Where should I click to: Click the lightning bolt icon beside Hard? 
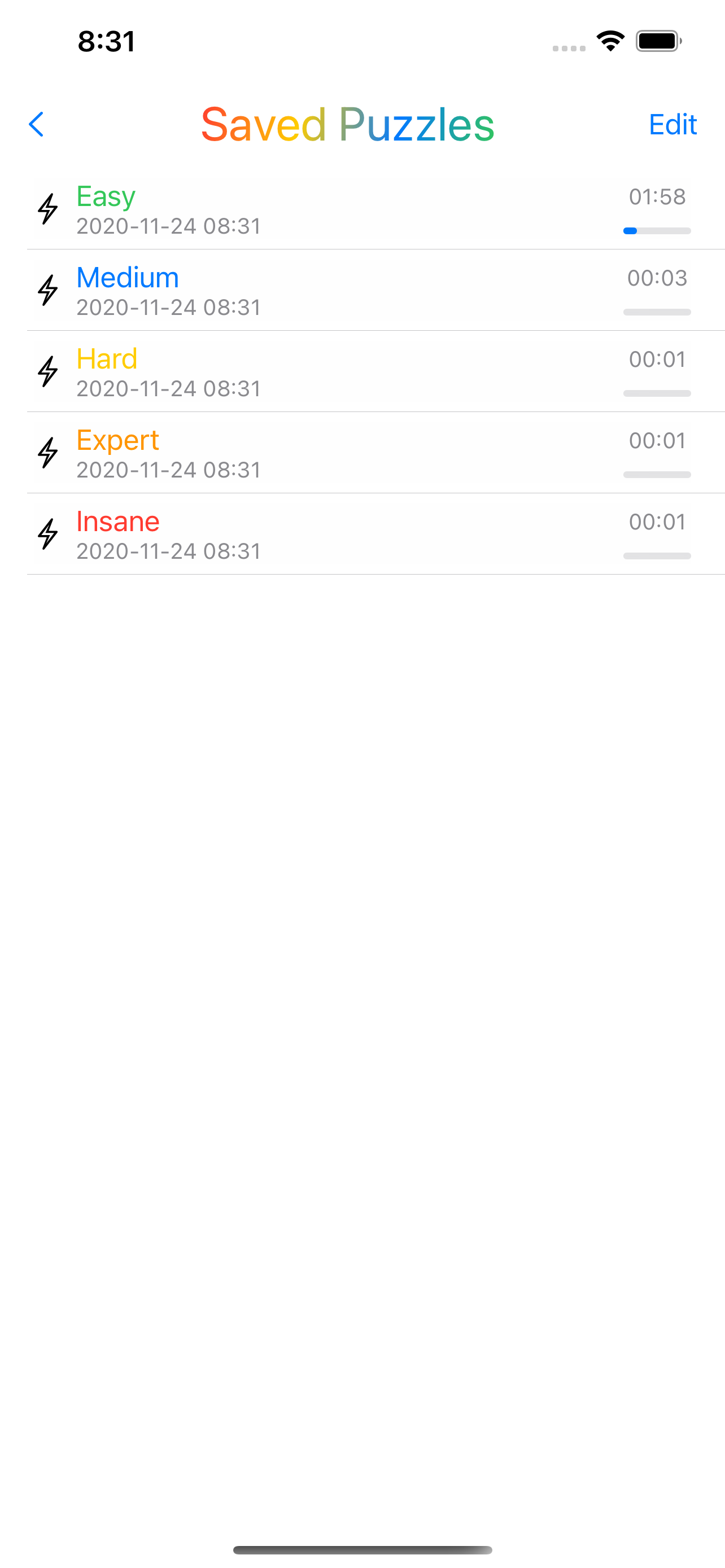coord(47,372)
